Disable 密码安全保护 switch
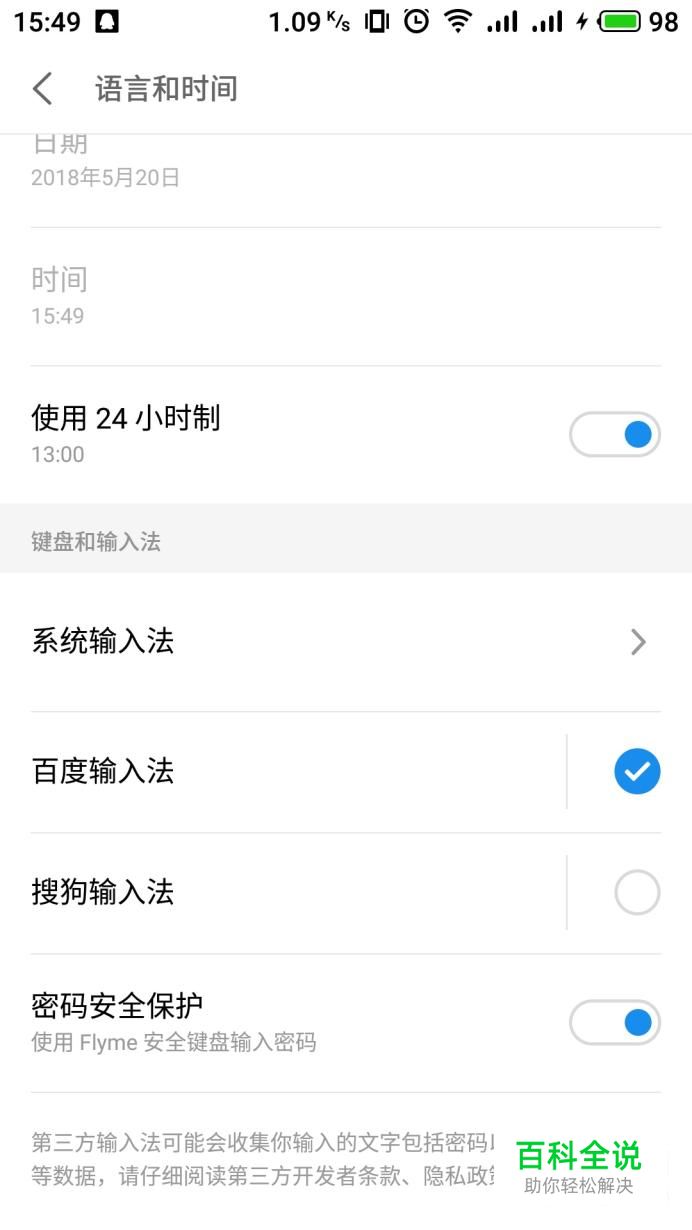The height and width of the screenshot is (1230, 692). point(614,1022)
